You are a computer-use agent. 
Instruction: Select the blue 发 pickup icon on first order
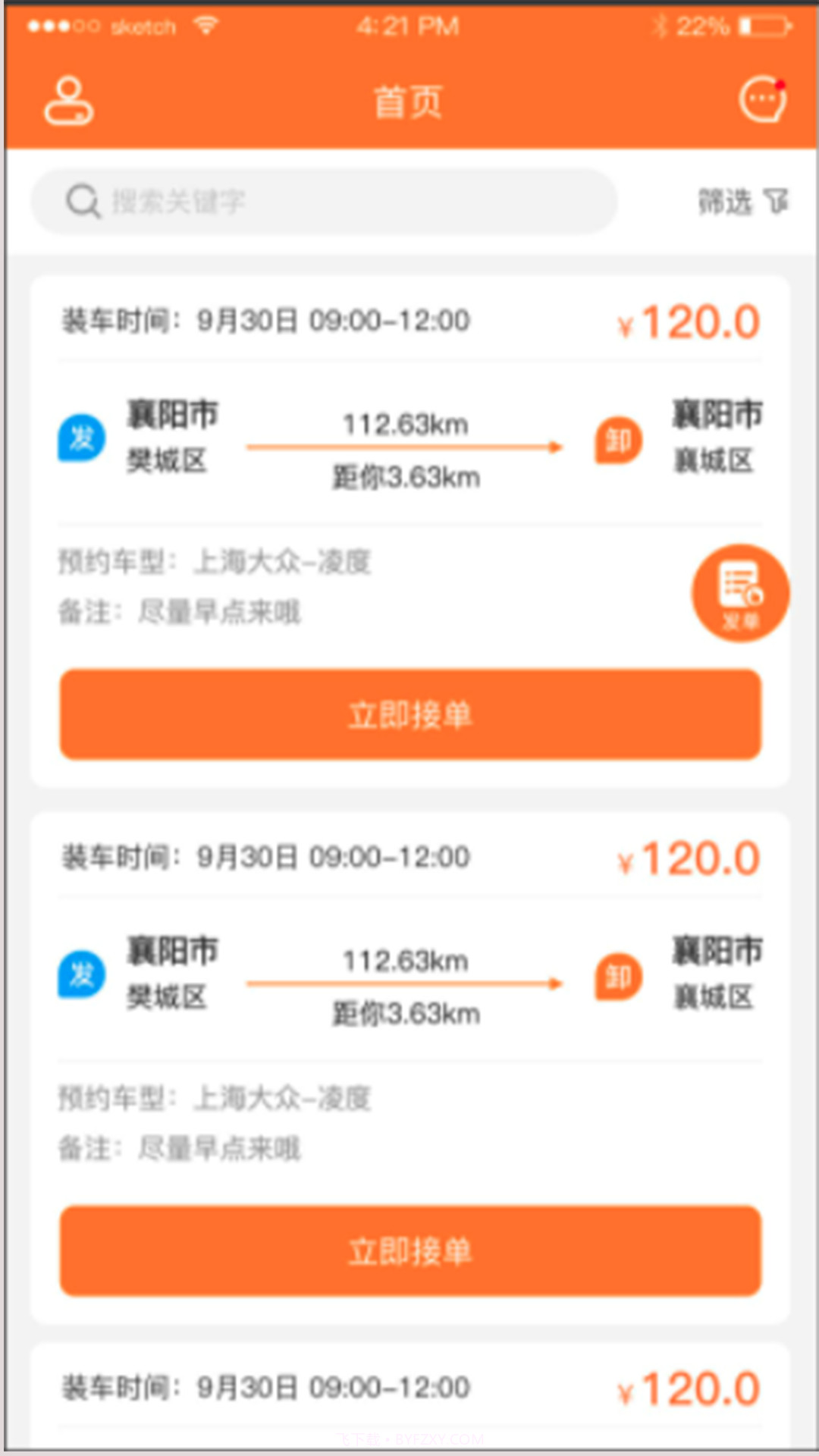click(x=81, y=438)
